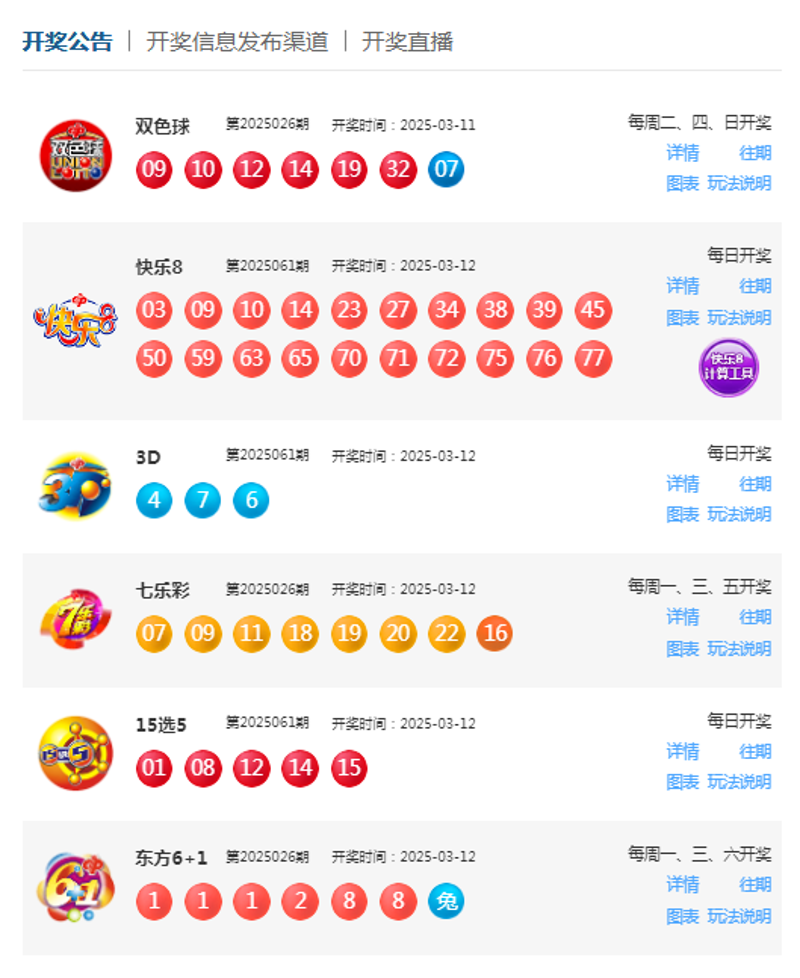Image resolution: width=800 pixels, height=978 pixels.
Task: Open 详情 for 七乐彩
Action: pyautogui.click(x=683, y=617)
